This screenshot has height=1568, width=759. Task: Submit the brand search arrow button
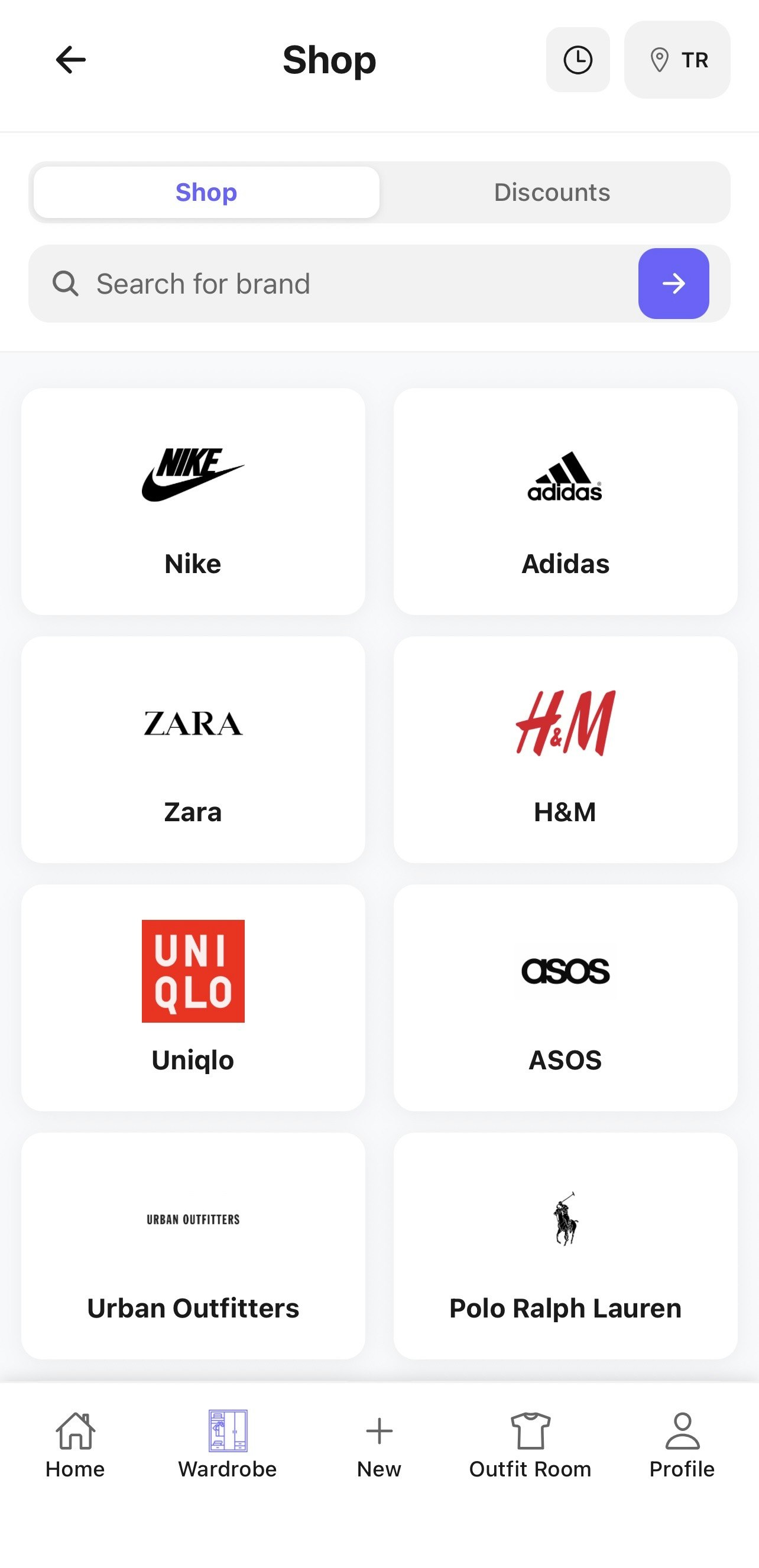click(x=673, y=284)
